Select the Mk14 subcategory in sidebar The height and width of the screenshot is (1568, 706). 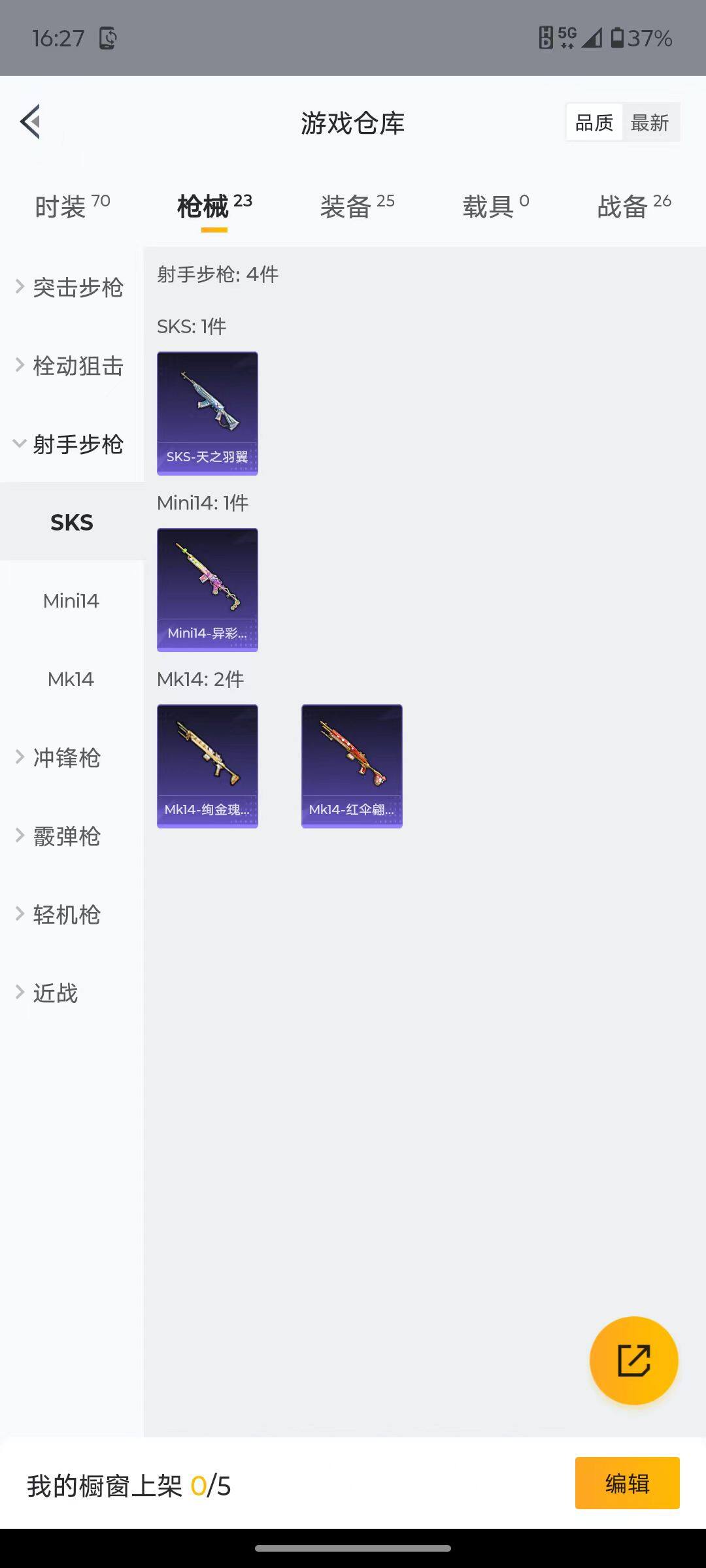pos(71,679)
